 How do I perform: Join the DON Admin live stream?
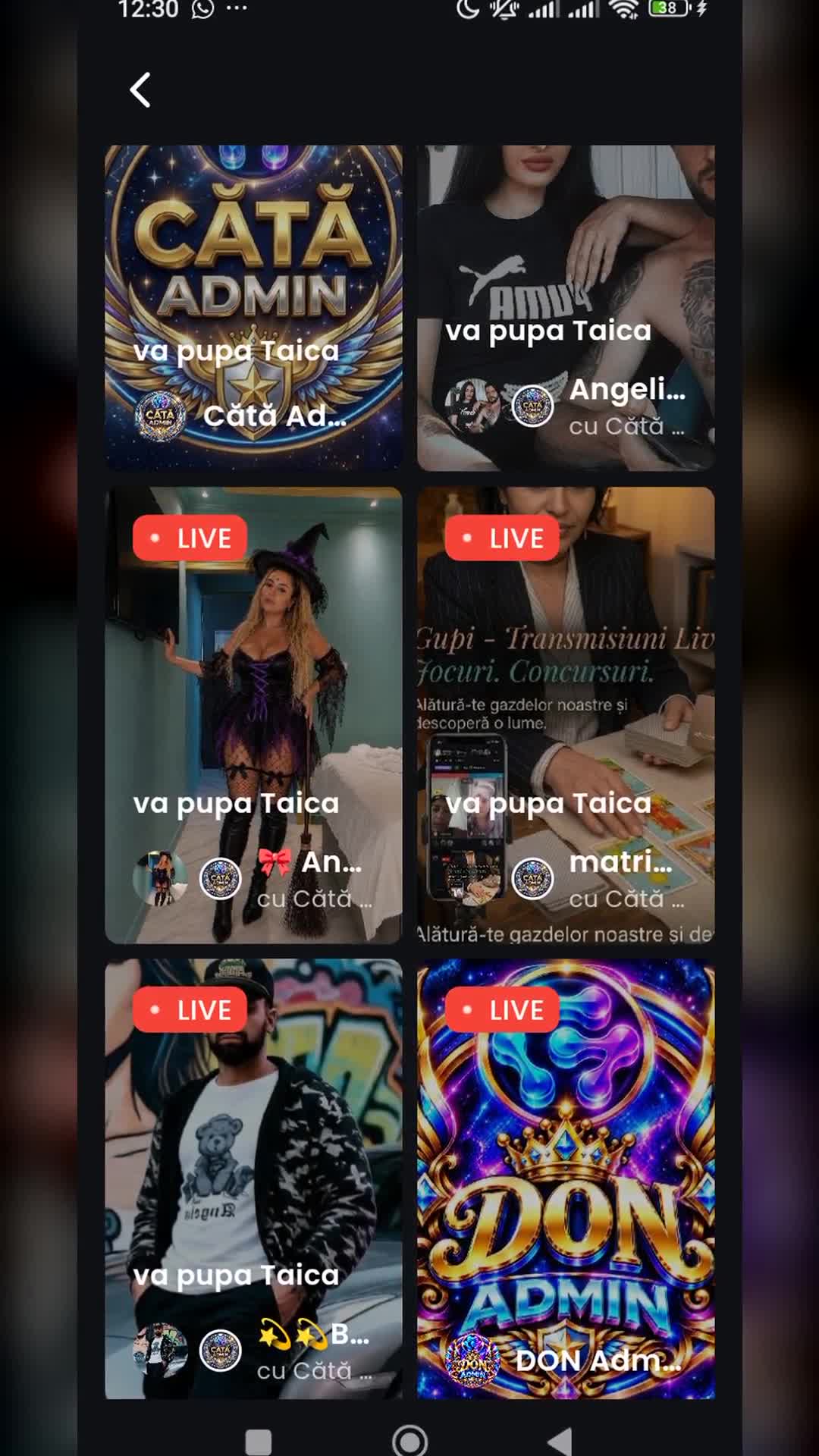(566, 1179)
